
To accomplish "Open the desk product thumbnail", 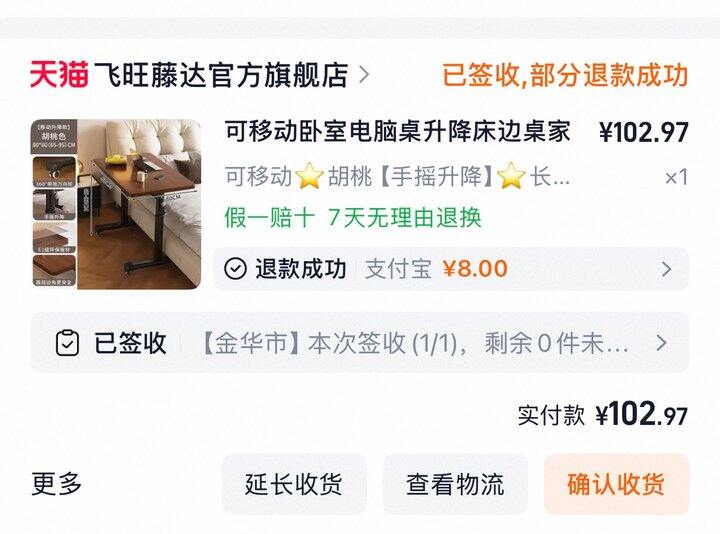I will click(x=116, y=204).
